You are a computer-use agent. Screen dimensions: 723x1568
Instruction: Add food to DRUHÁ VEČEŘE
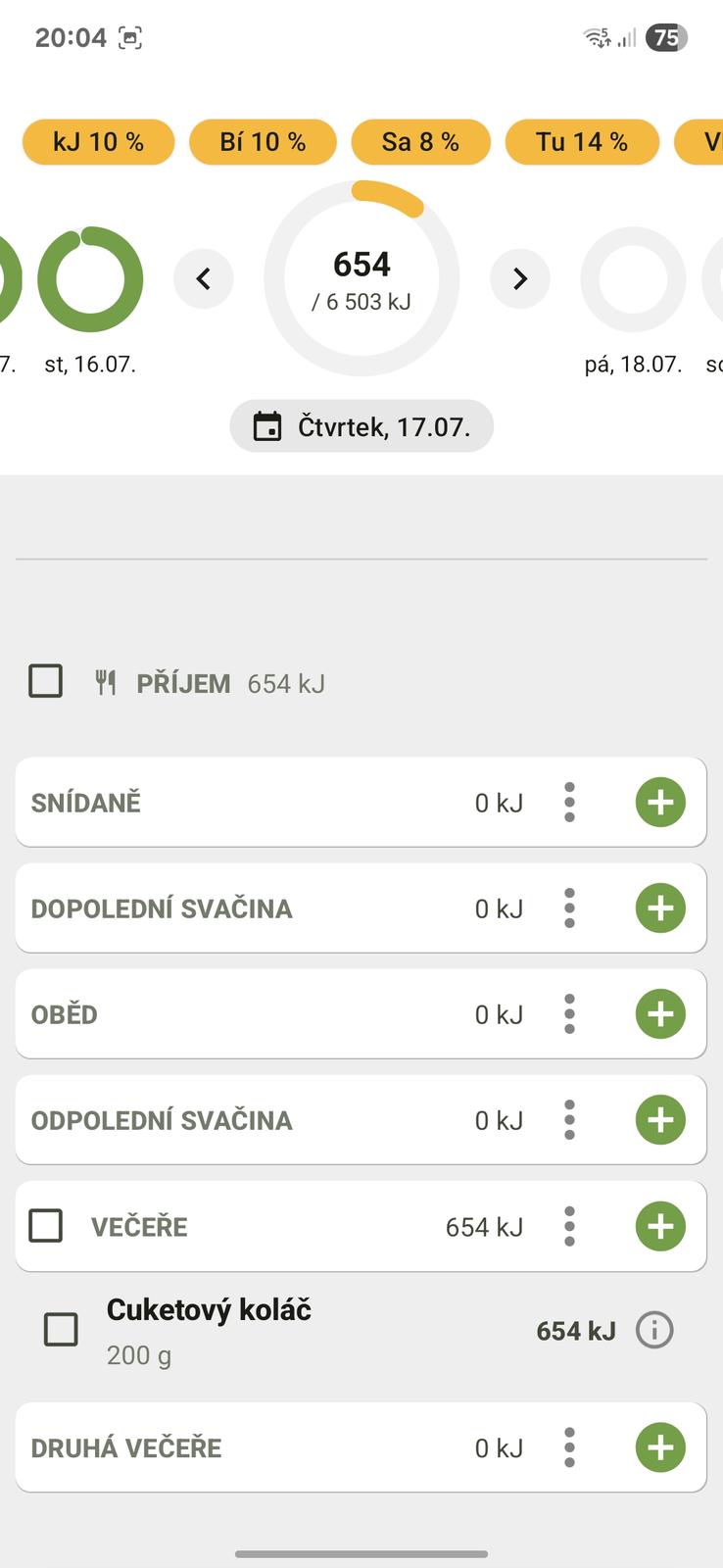click(x=660, y=1447)
